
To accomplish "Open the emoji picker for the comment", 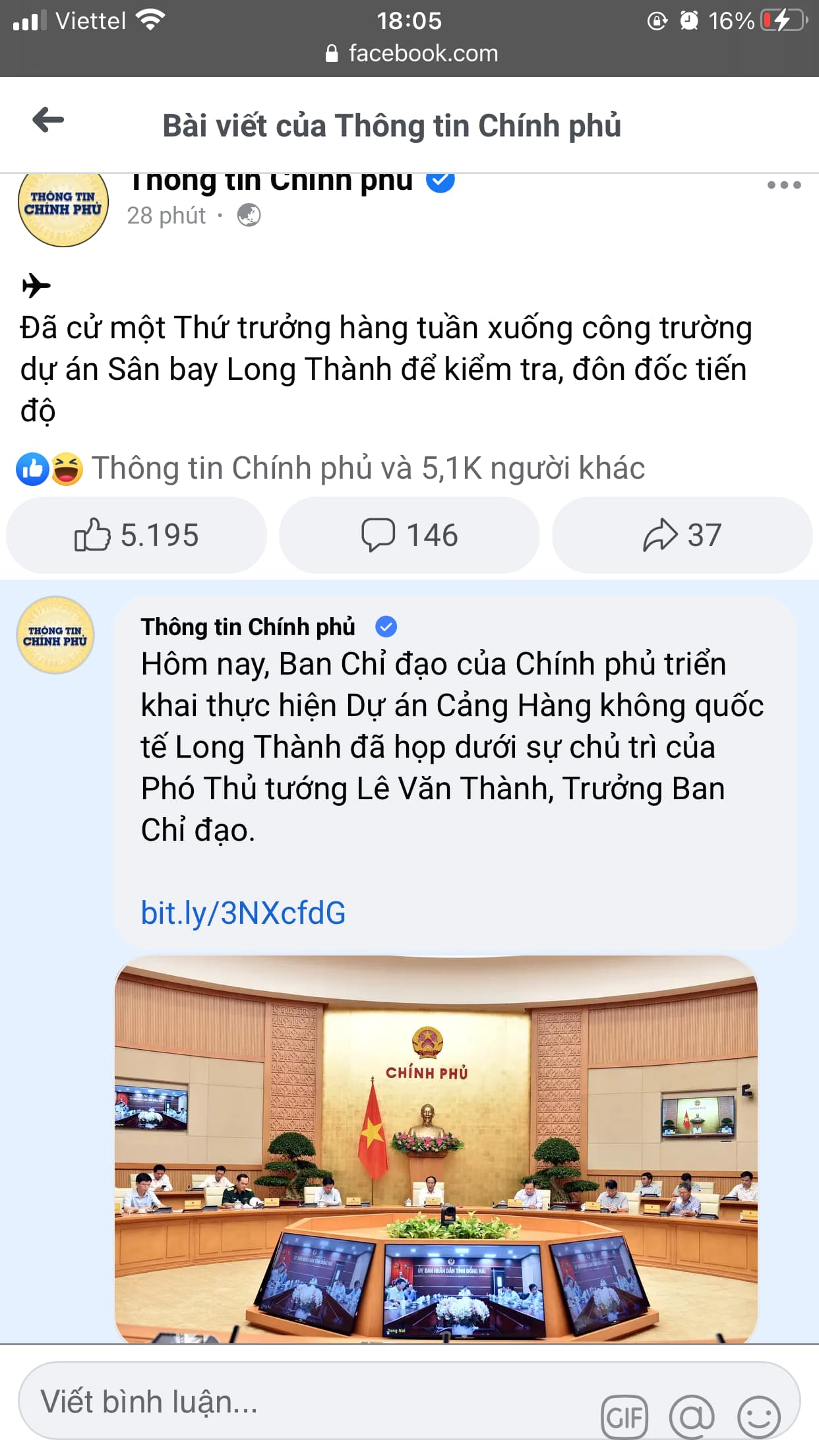I will (x=758, y=1416).
